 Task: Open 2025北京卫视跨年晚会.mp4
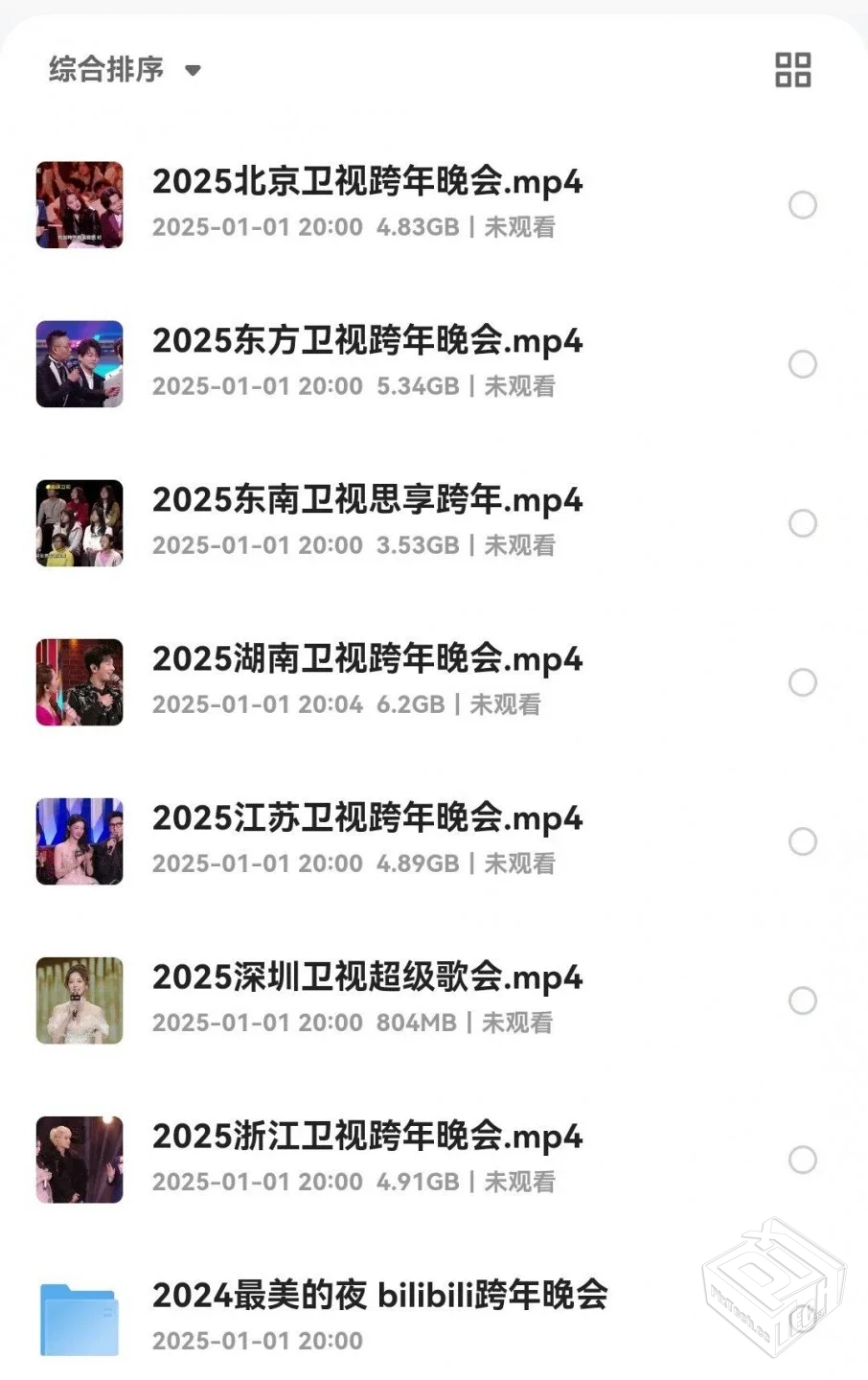tap(367, 182)
